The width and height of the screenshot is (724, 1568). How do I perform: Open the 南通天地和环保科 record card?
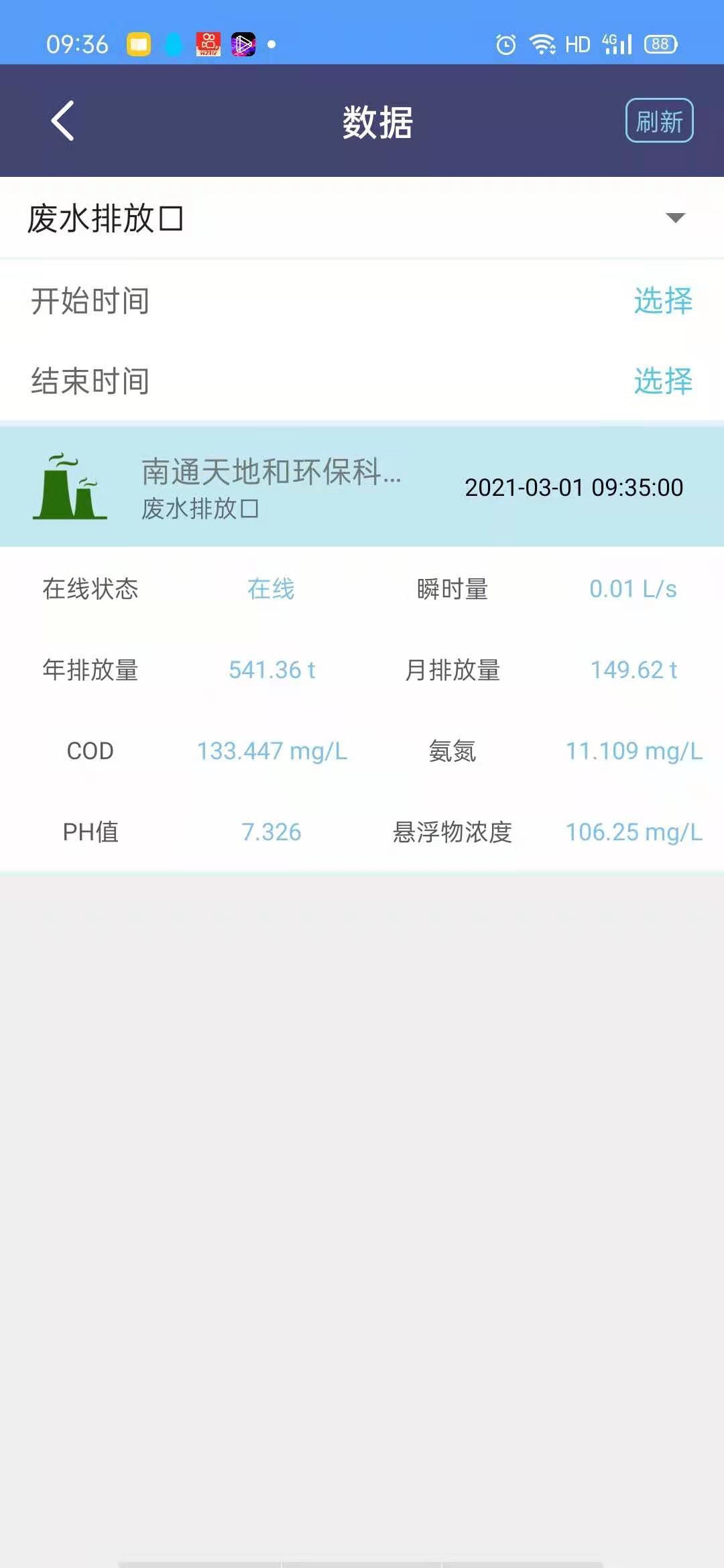coord(362,487)
